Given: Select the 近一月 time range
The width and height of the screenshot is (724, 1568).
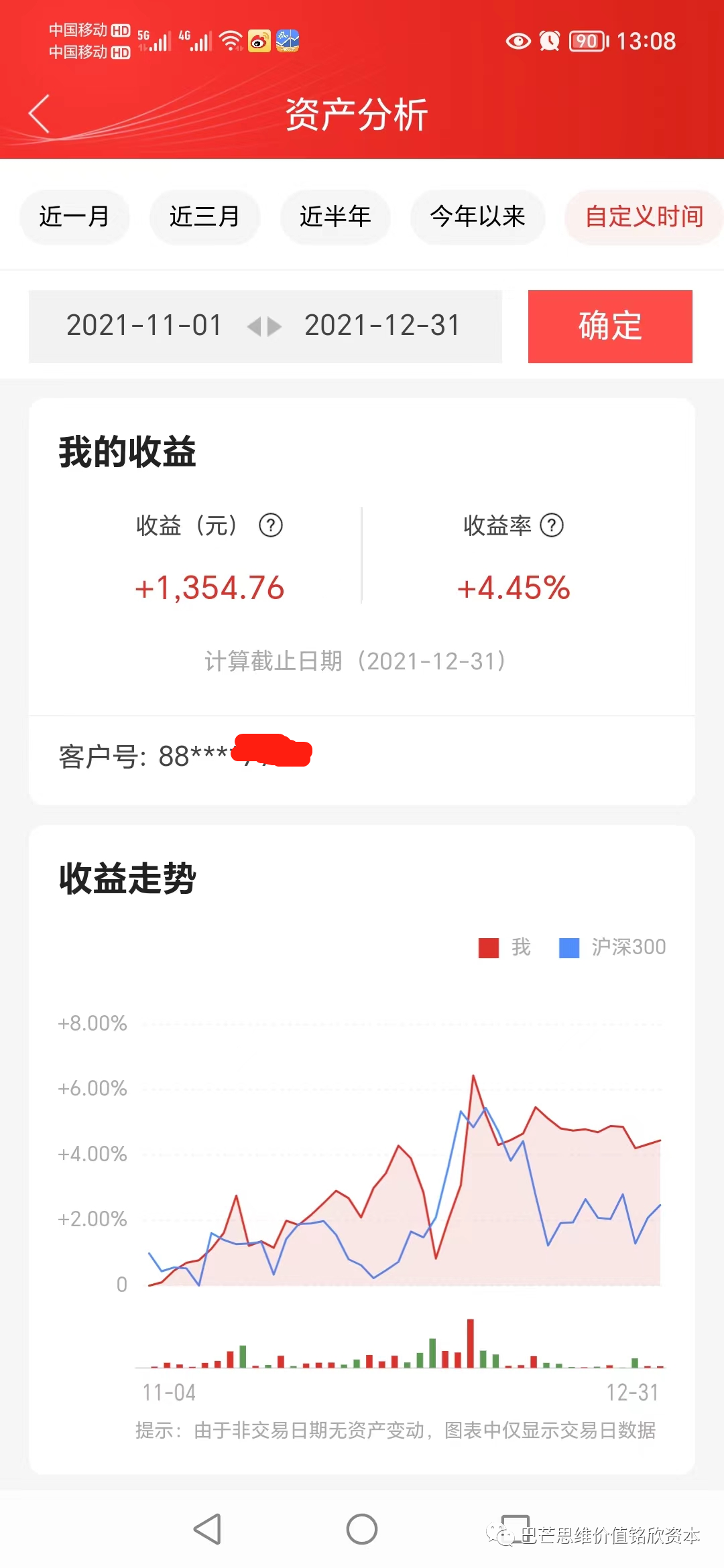Looking at the screenshot, I should (74, 216).
